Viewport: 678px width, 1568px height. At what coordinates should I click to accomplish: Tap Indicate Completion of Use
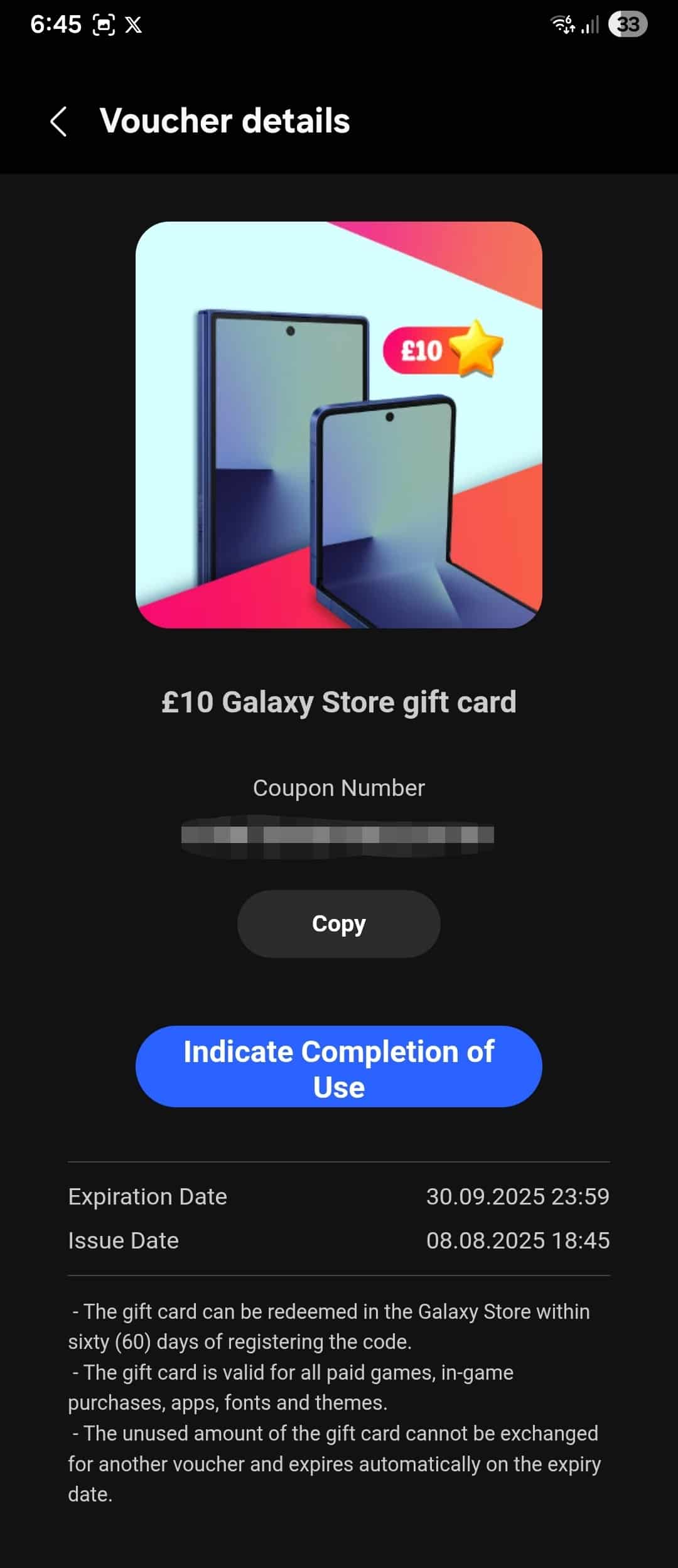pos(338,1066)
